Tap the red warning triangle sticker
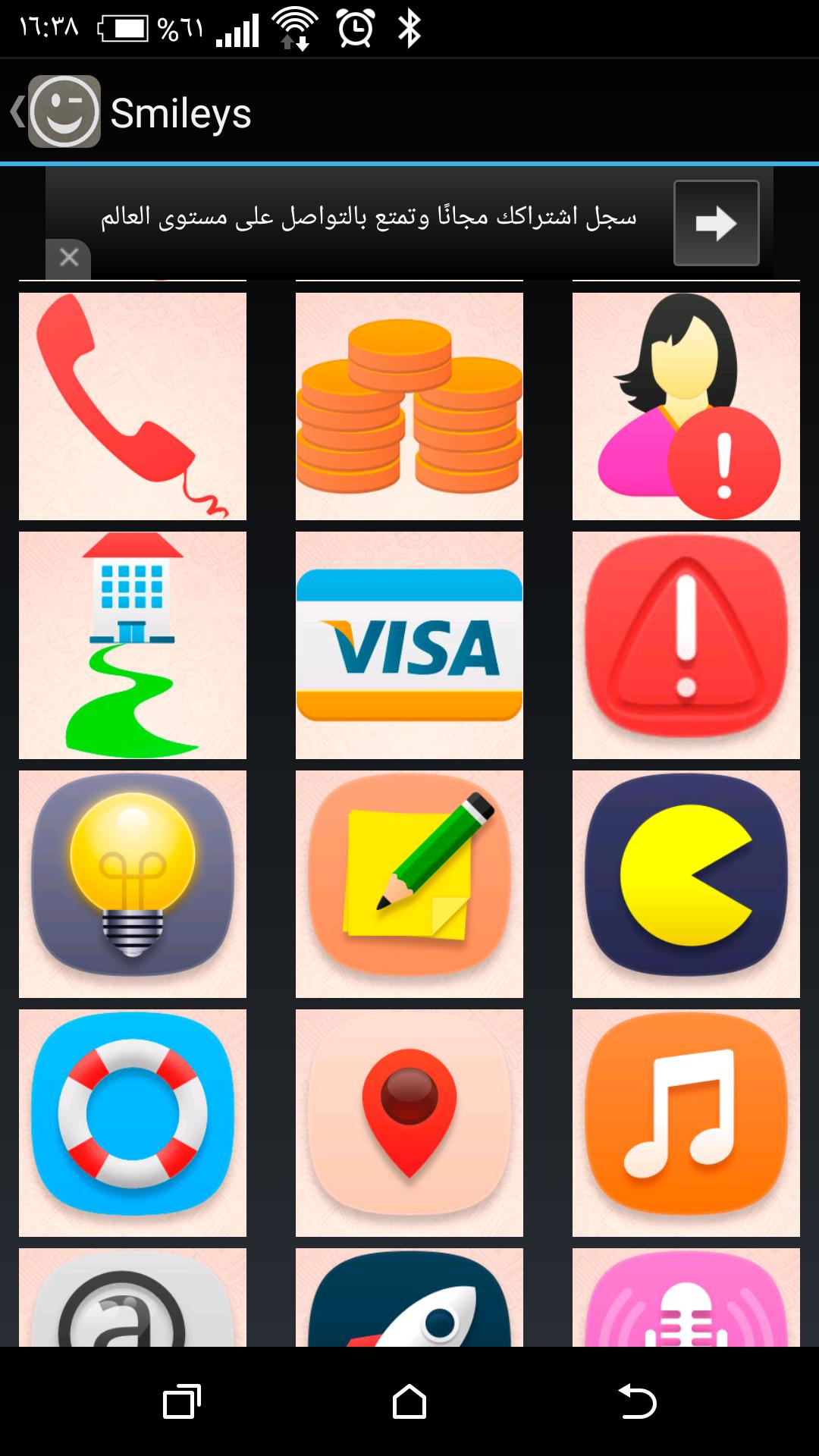The image size is (819, 1456). point(686,645)
